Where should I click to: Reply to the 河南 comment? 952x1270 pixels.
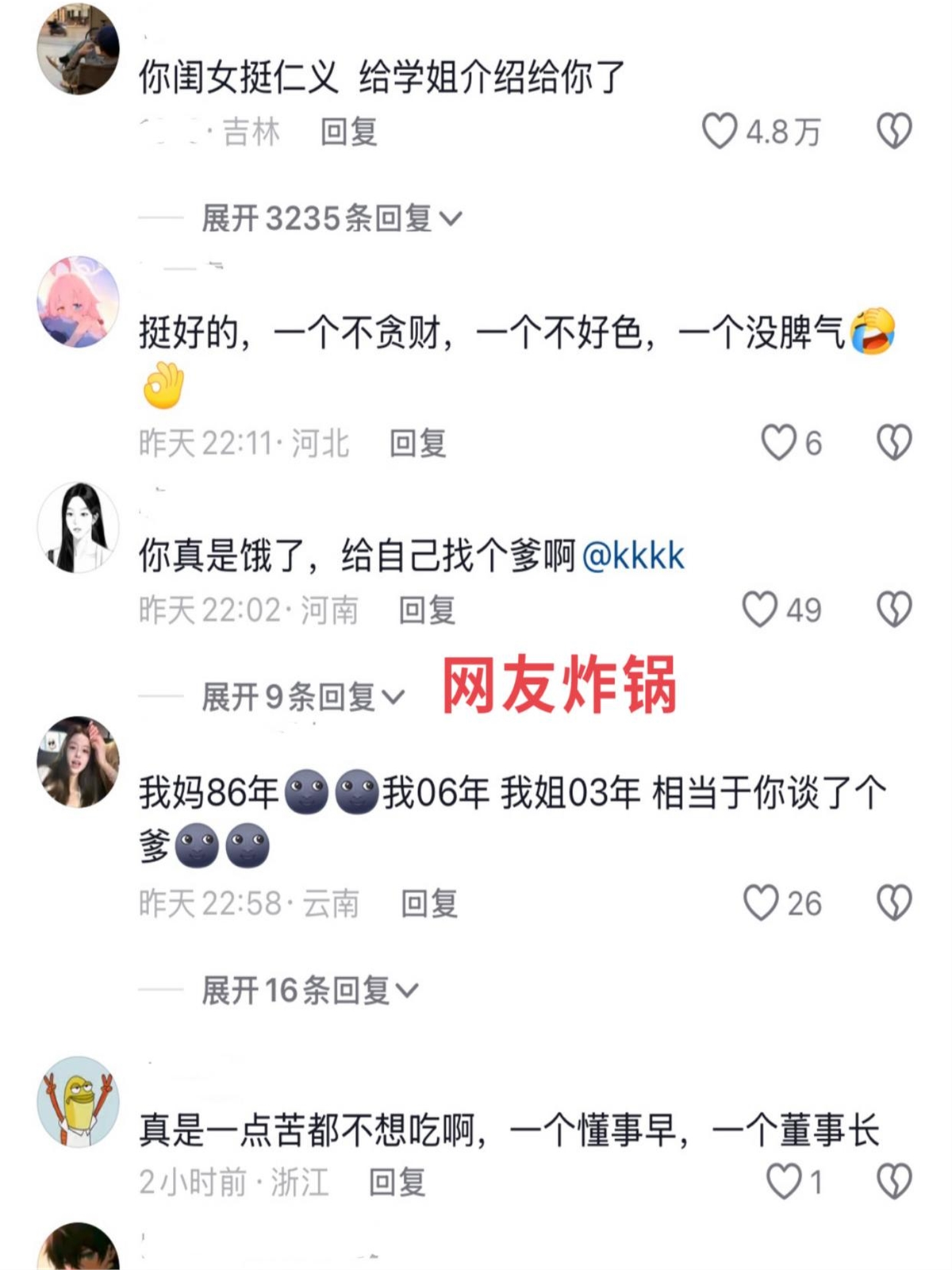coord(427,610)
